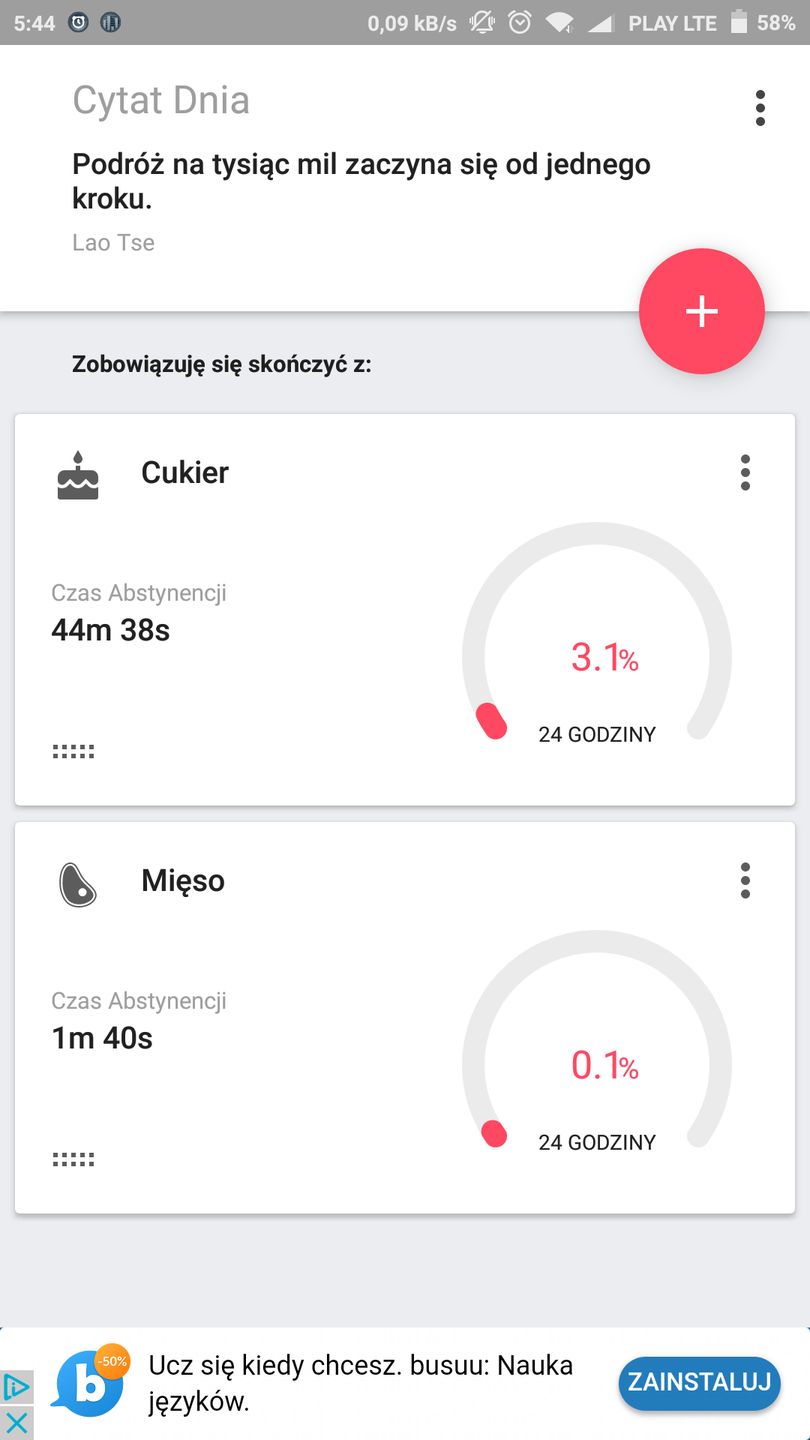The width and height of the screenshot is (810, 1440).
Task: Close the busuu advertisement banner
Action: (x=16, y=1424)
